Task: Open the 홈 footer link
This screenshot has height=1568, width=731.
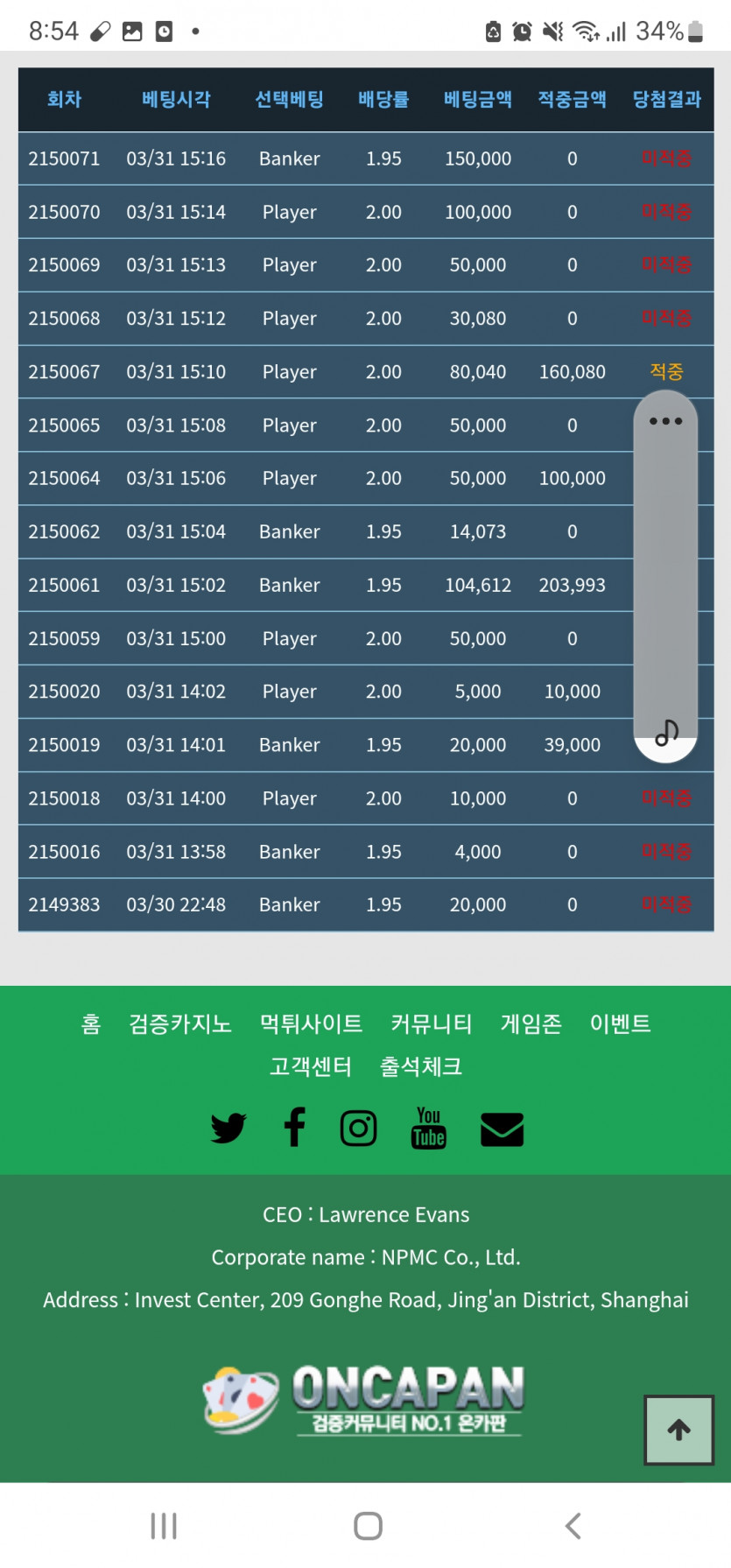Action: pos(91,1023)
